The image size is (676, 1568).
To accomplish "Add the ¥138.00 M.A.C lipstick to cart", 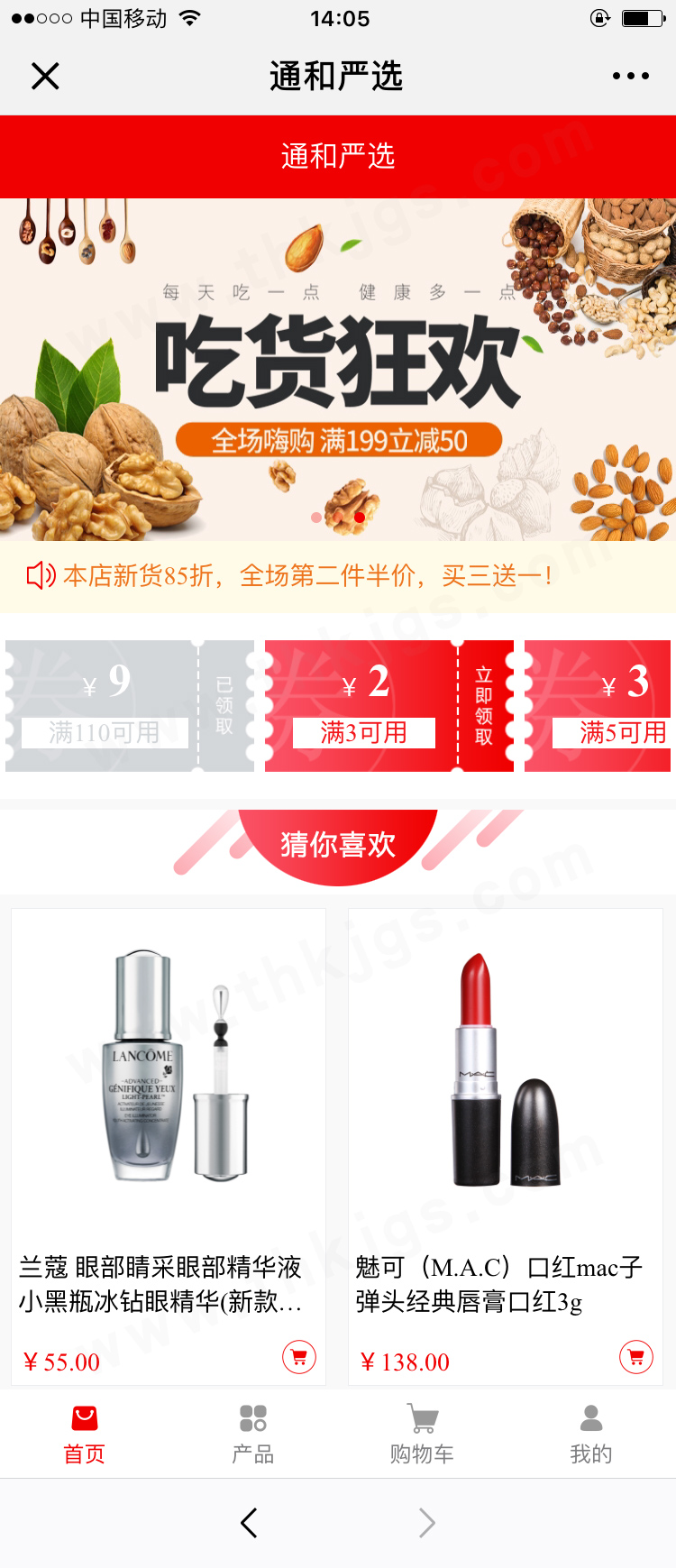I will (635, 1357).
